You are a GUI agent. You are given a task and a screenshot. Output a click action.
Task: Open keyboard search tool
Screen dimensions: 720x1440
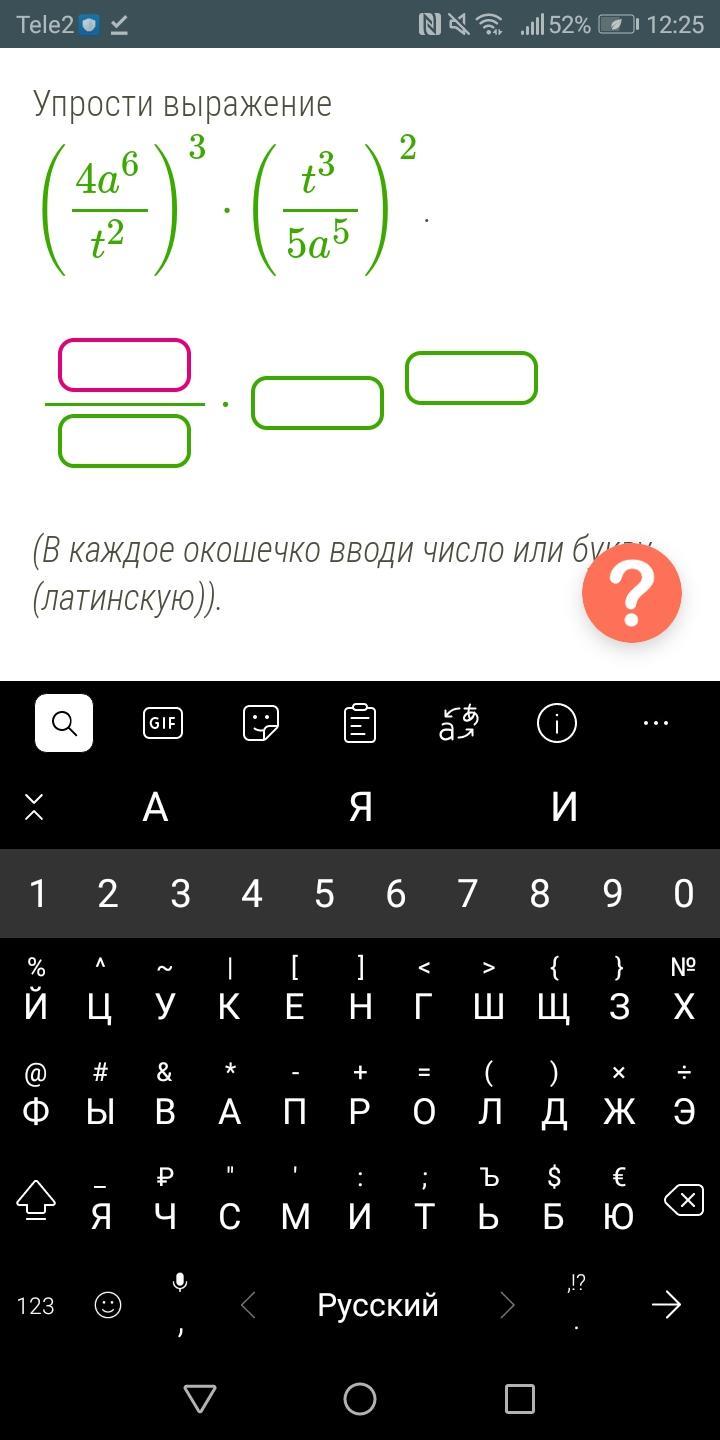[x=64, y=723]
